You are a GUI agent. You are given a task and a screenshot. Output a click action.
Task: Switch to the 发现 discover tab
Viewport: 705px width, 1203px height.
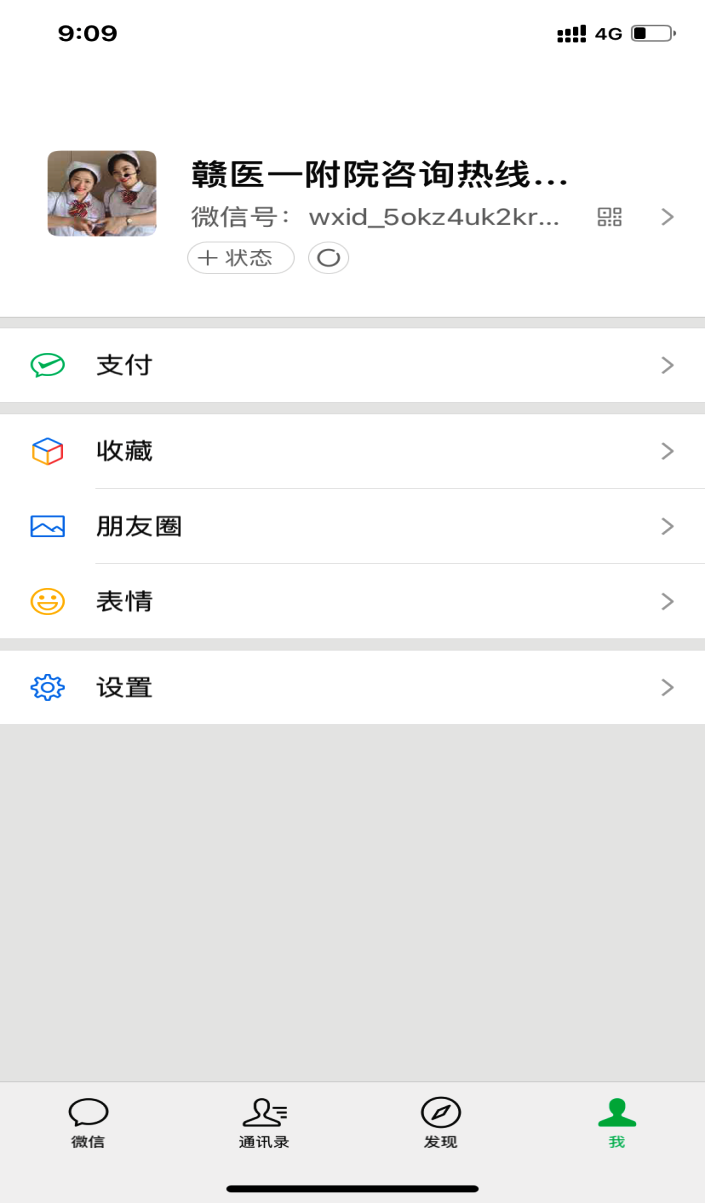(x=440, y=1123)
